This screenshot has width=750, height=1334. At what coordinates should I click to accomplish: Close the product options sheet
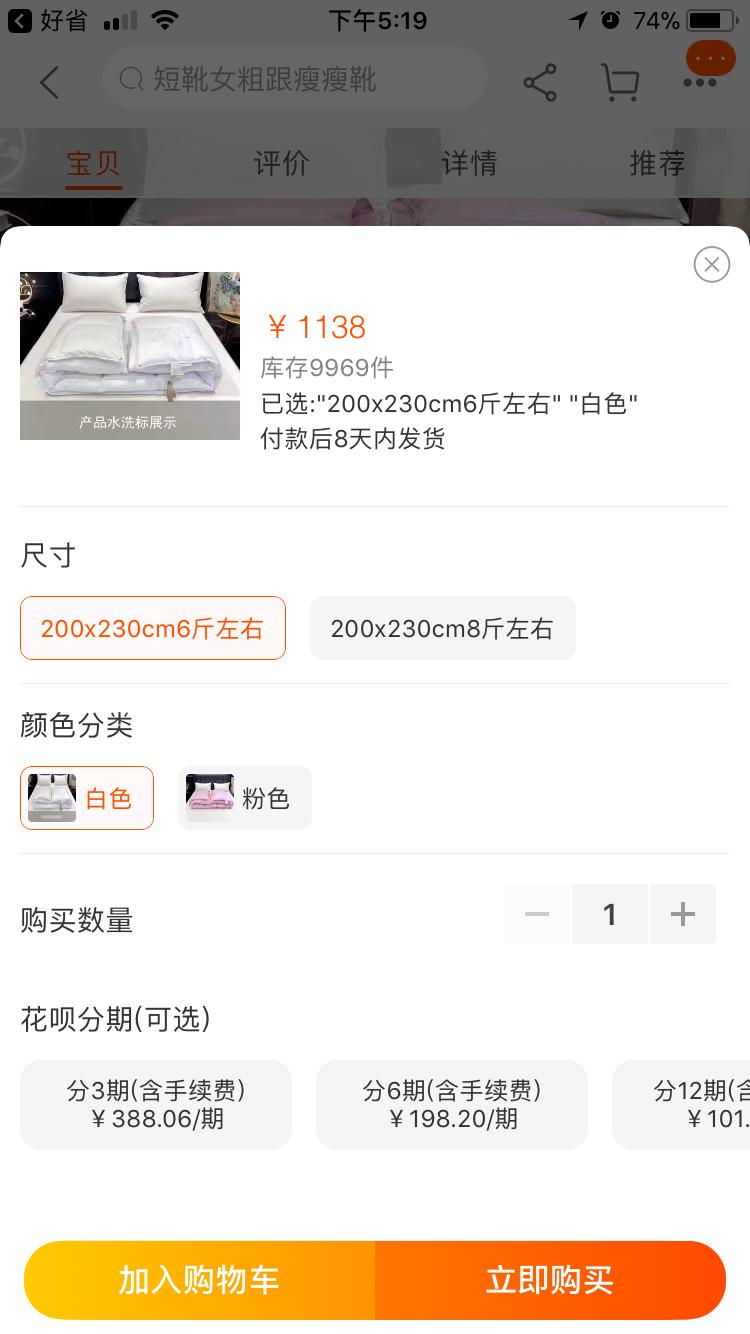(x=711, y=264)
